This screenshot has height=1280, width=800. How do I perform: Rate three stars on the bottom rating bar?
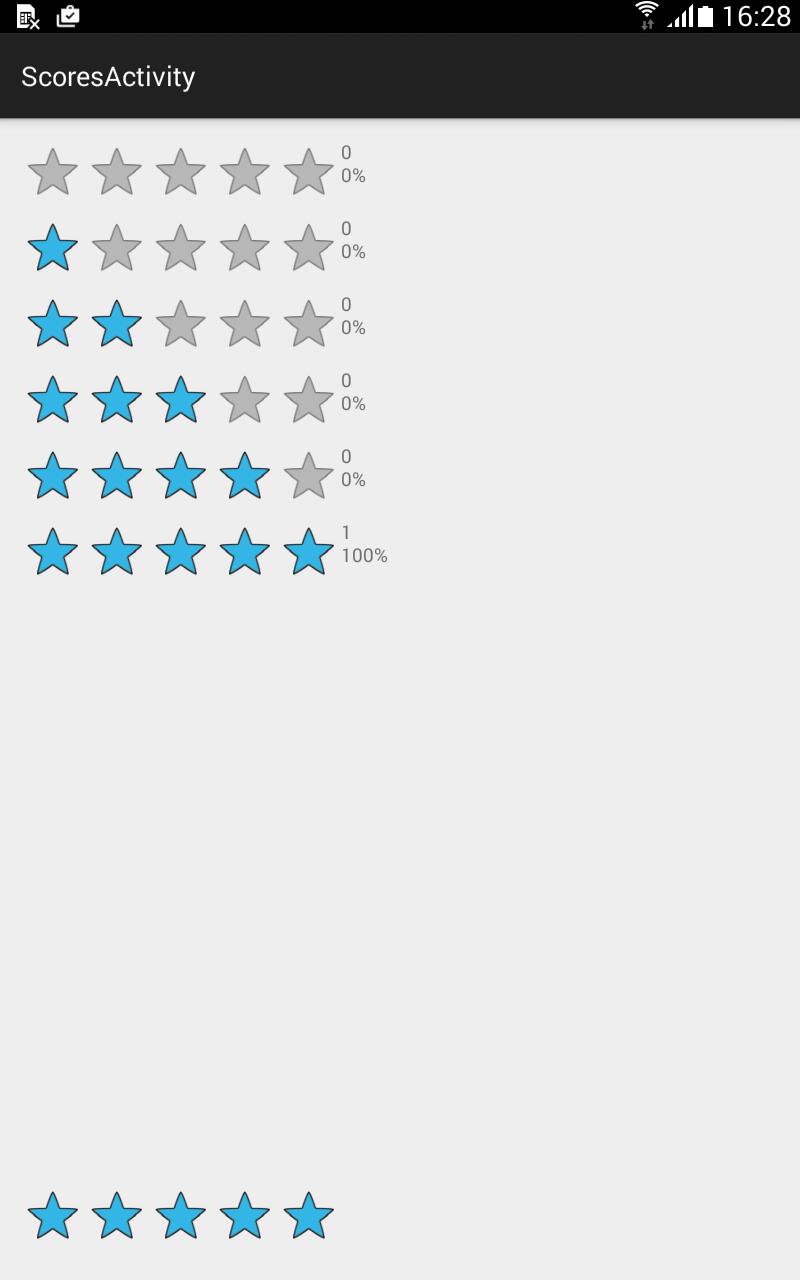pyautogui.click(x=181, y=1216)
